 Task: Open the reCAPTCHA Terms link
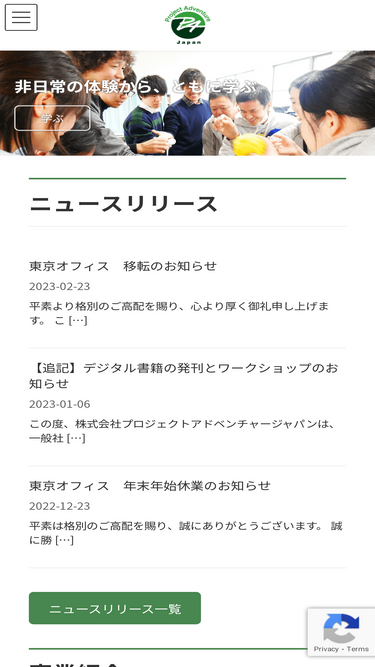(x=358, y=649)
